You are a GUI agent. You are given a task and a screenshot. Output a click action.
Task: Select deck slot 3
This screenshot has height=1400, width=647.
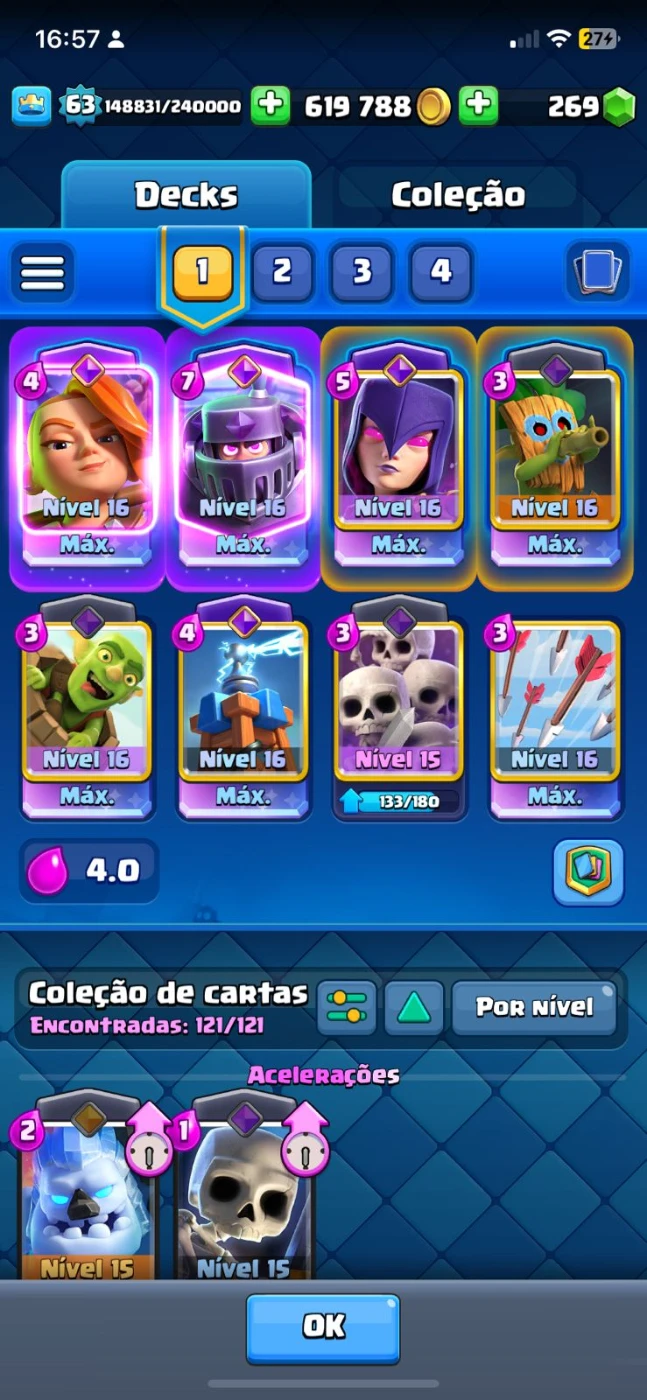[x=361, y=271]
